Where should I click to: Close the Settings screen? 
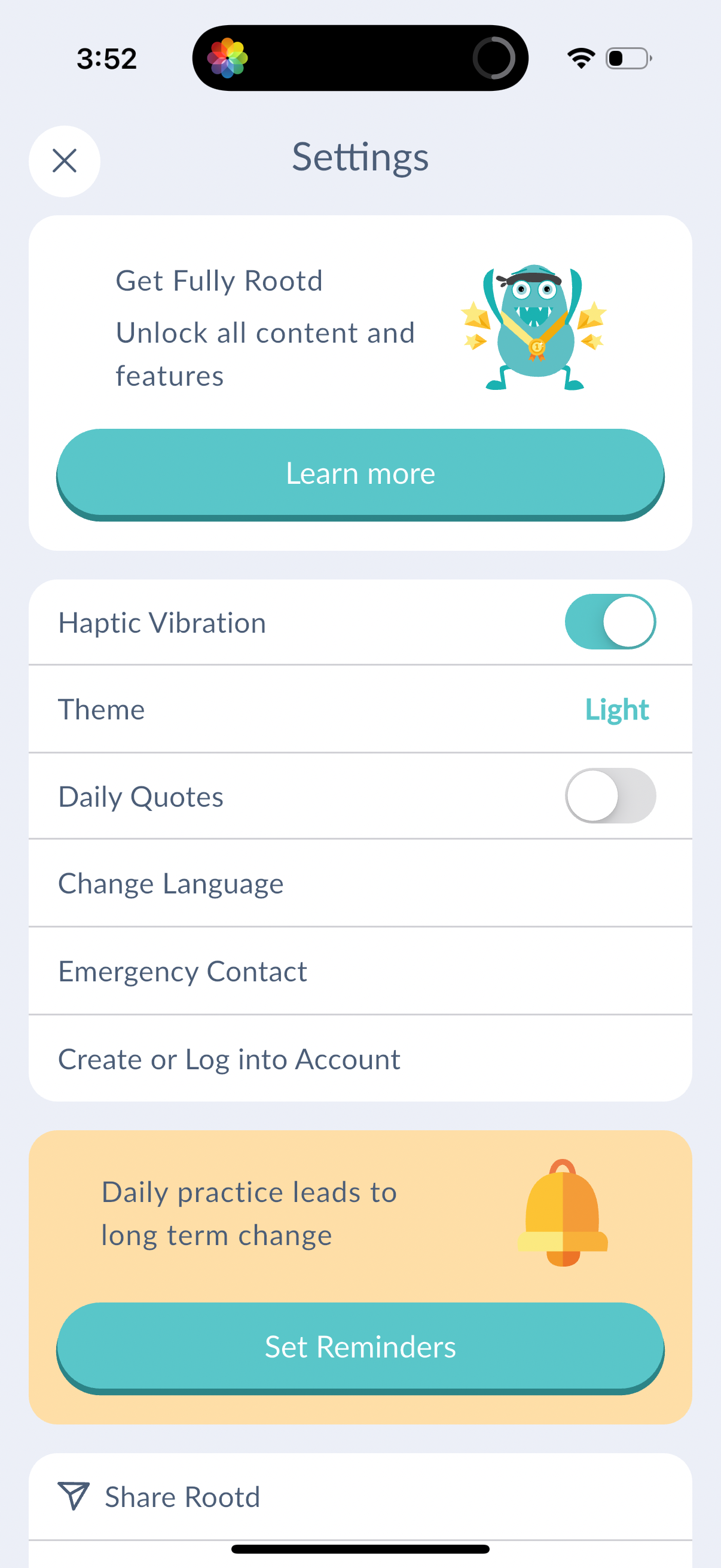65,161
